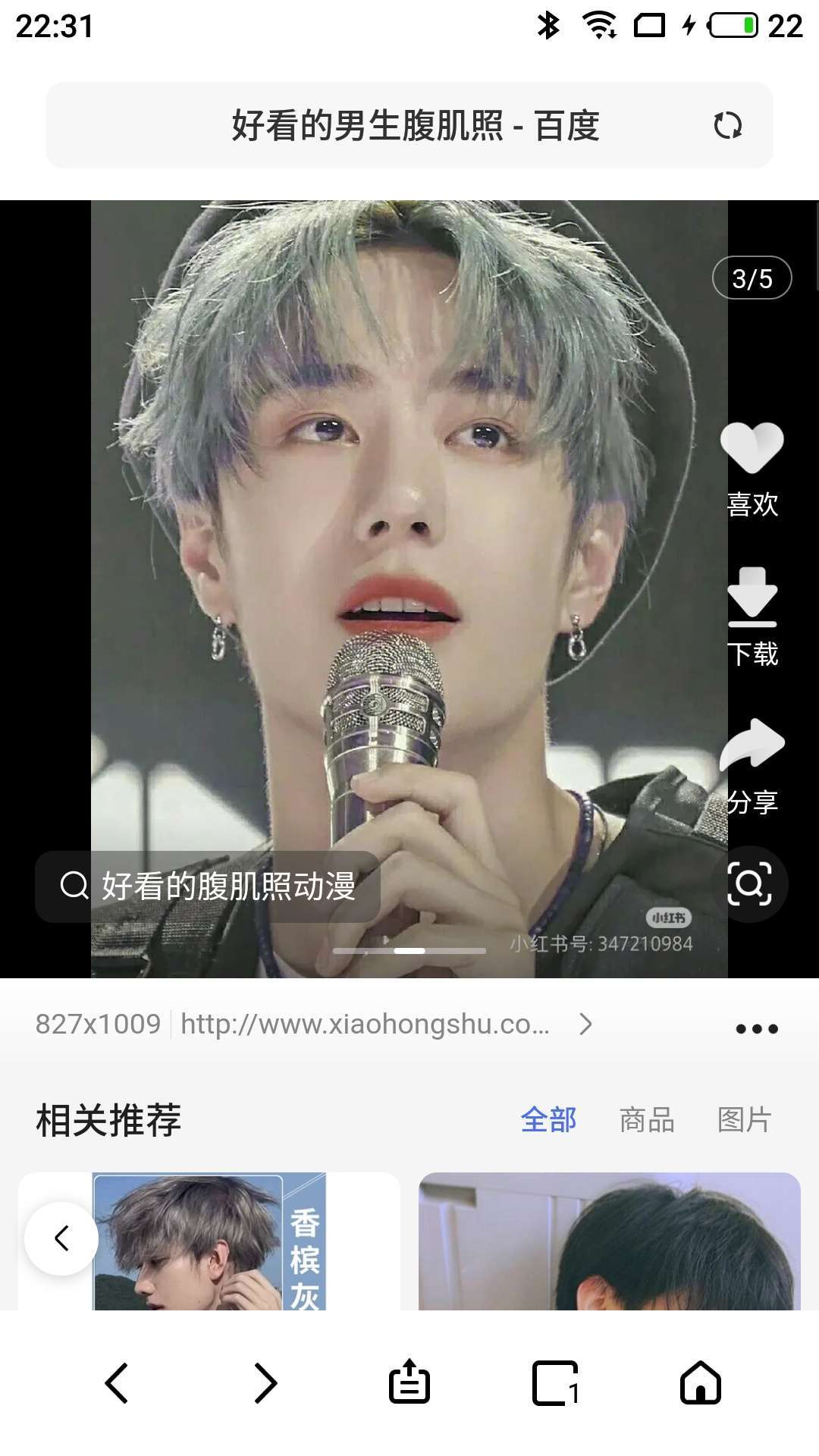Open the 香槟灰 recommended thumbnail

pos(227,1244)
